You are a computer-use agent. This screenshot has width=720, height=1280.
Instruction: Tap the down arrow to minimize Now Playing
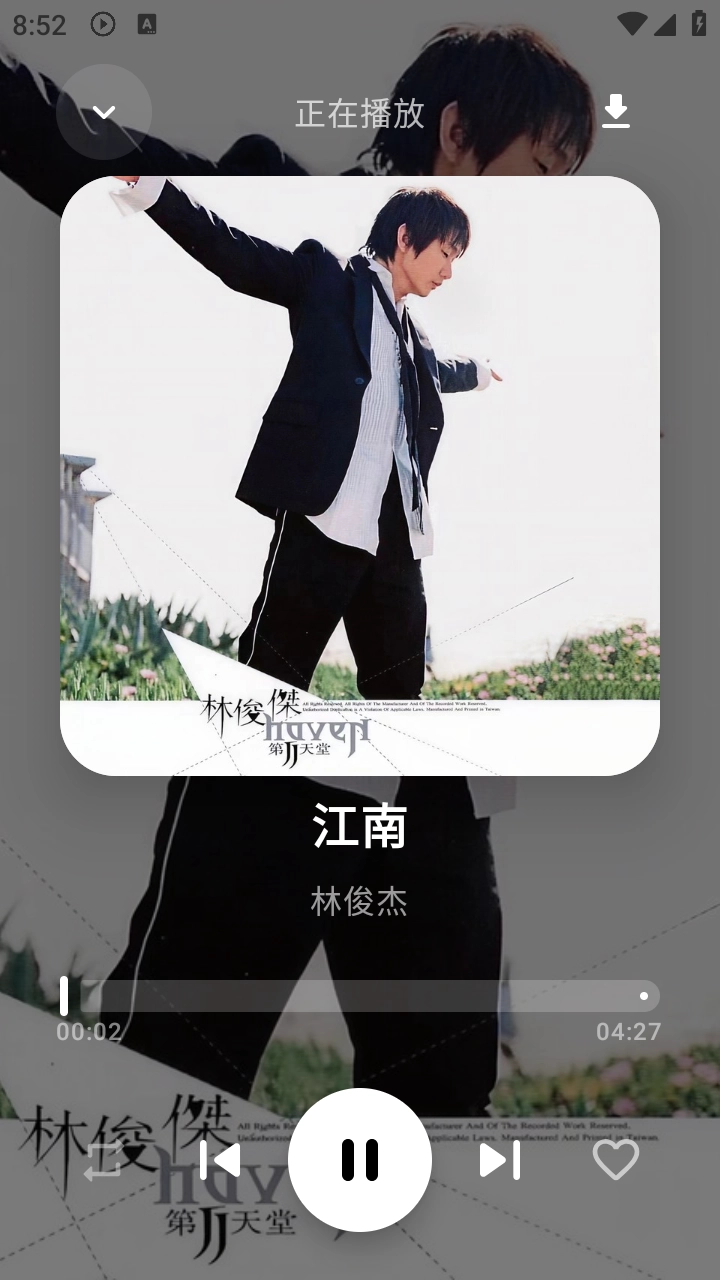click(103, 111)
